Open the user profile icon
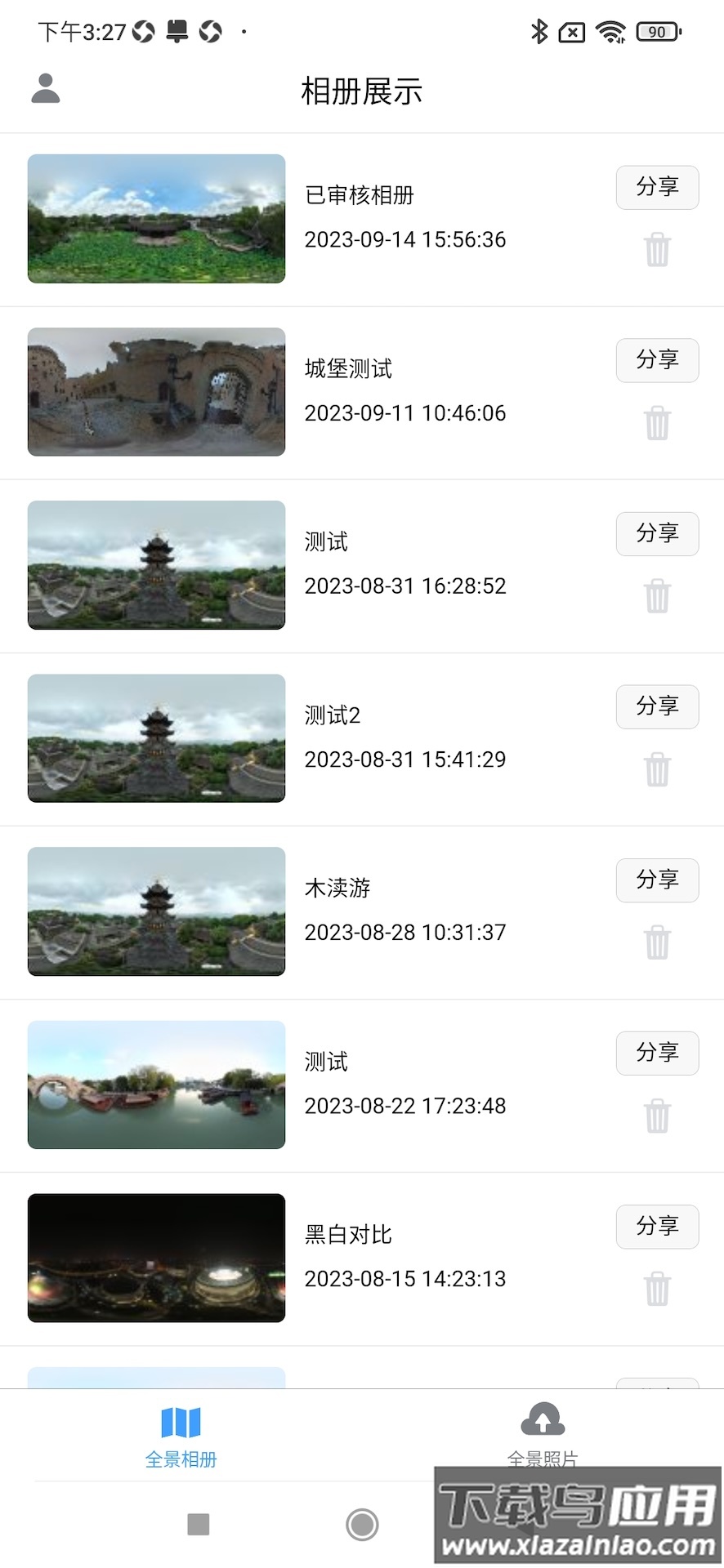724x1568 pixels. pos(46,88)
